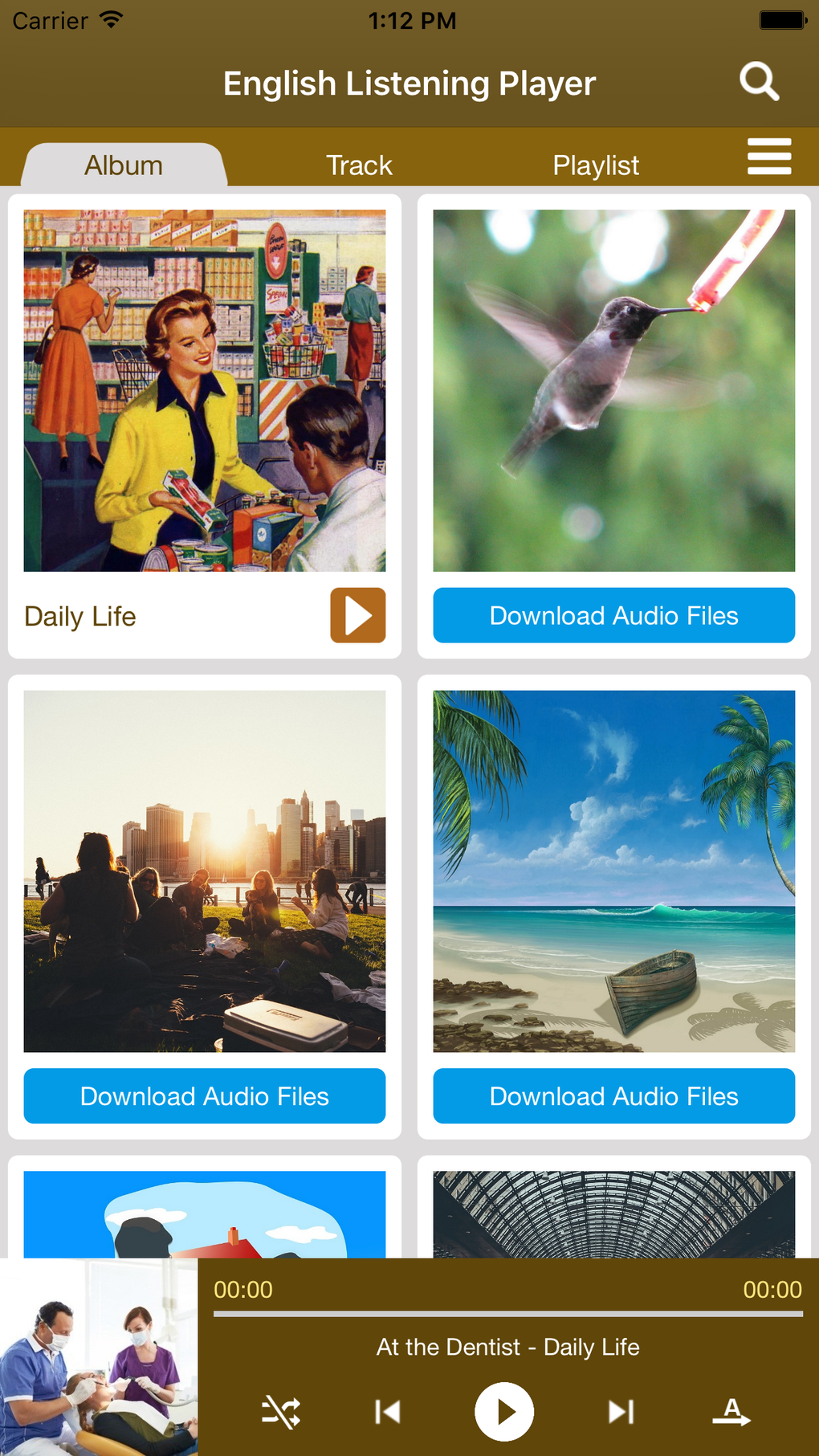This screenshot has height=1456, width=819.
Task: Open the search function
Action: [759, 81]
